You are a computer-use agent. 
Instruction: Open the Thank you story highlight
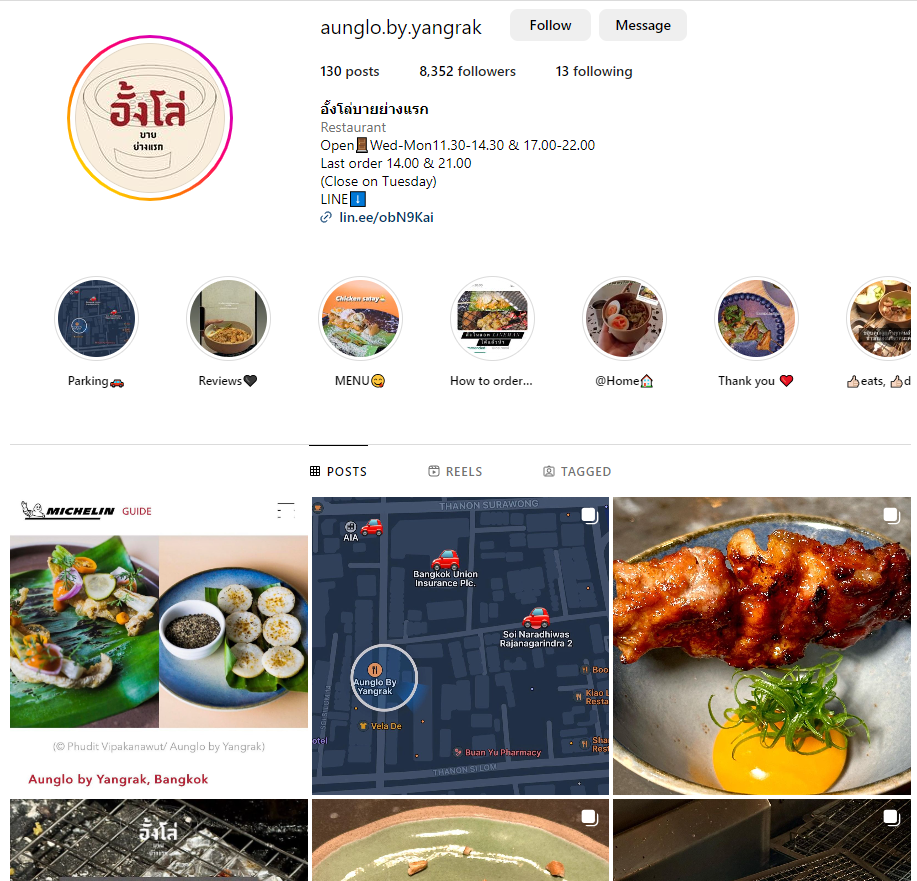pos(756,319)
